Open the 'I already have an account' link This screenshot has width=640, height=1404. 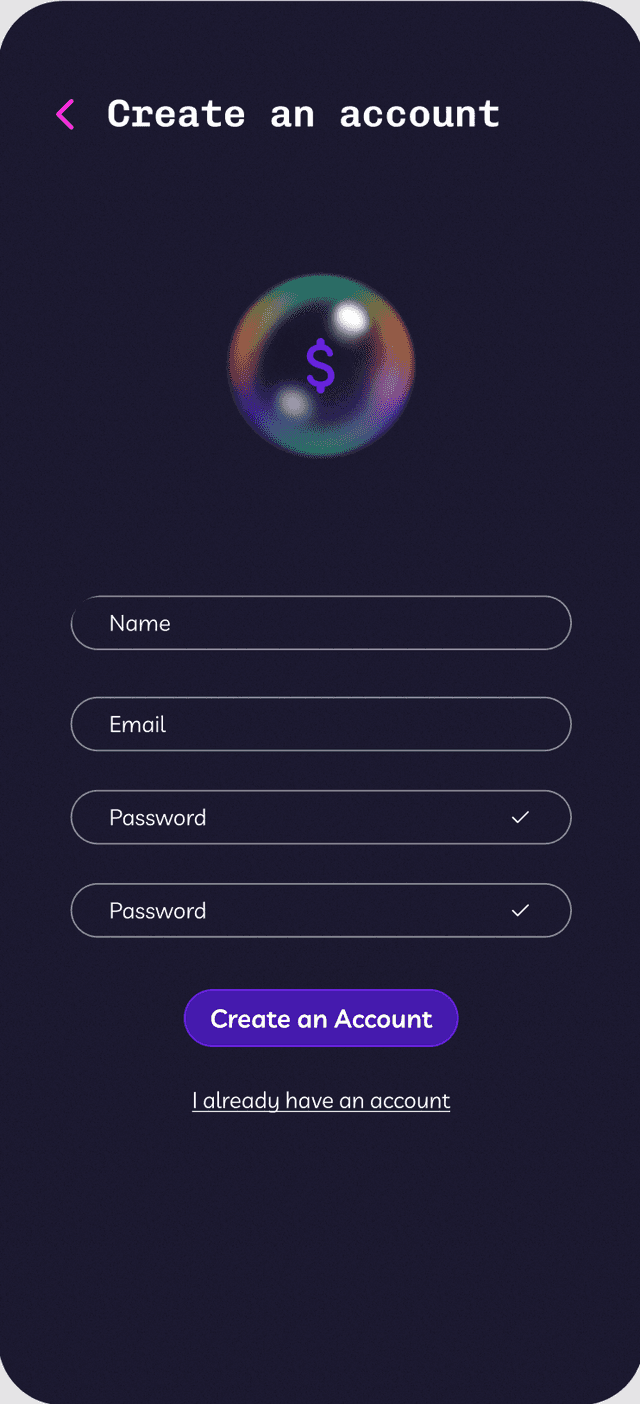point(321,1101)
